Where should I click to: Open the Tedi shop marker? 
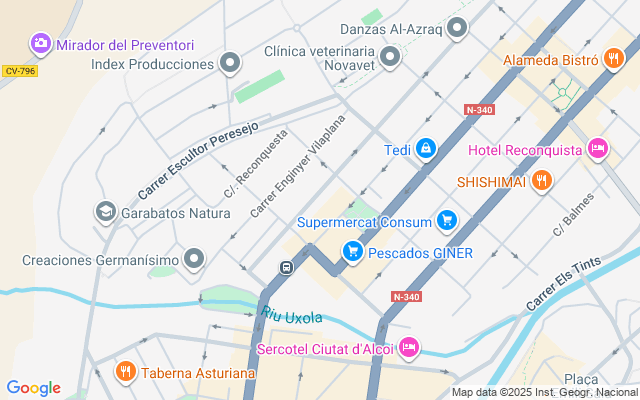click(427, 149)
